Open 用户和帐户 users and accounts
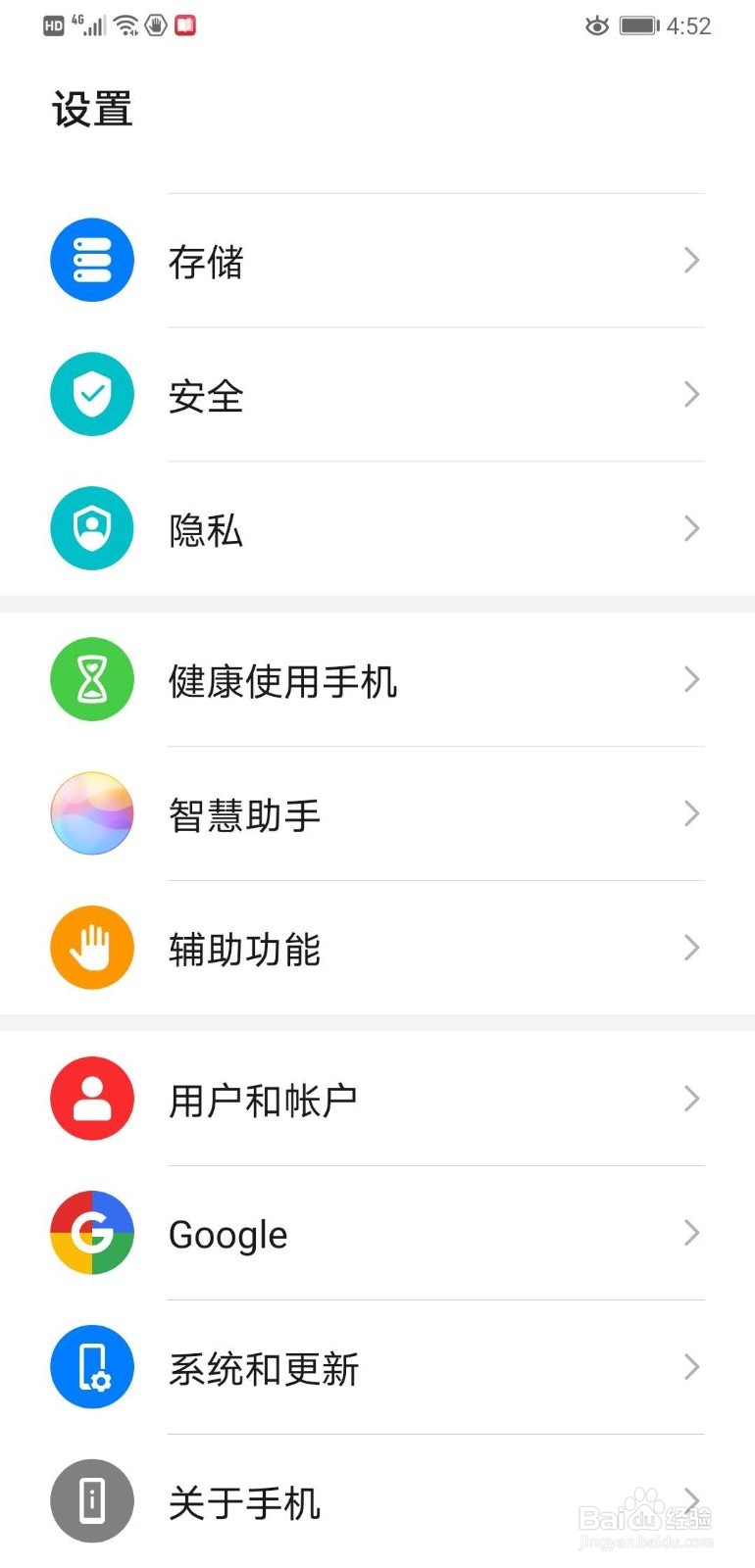Image resolution: width=755 pixels, height=1568 pixels. click(x=377, y=1100)
